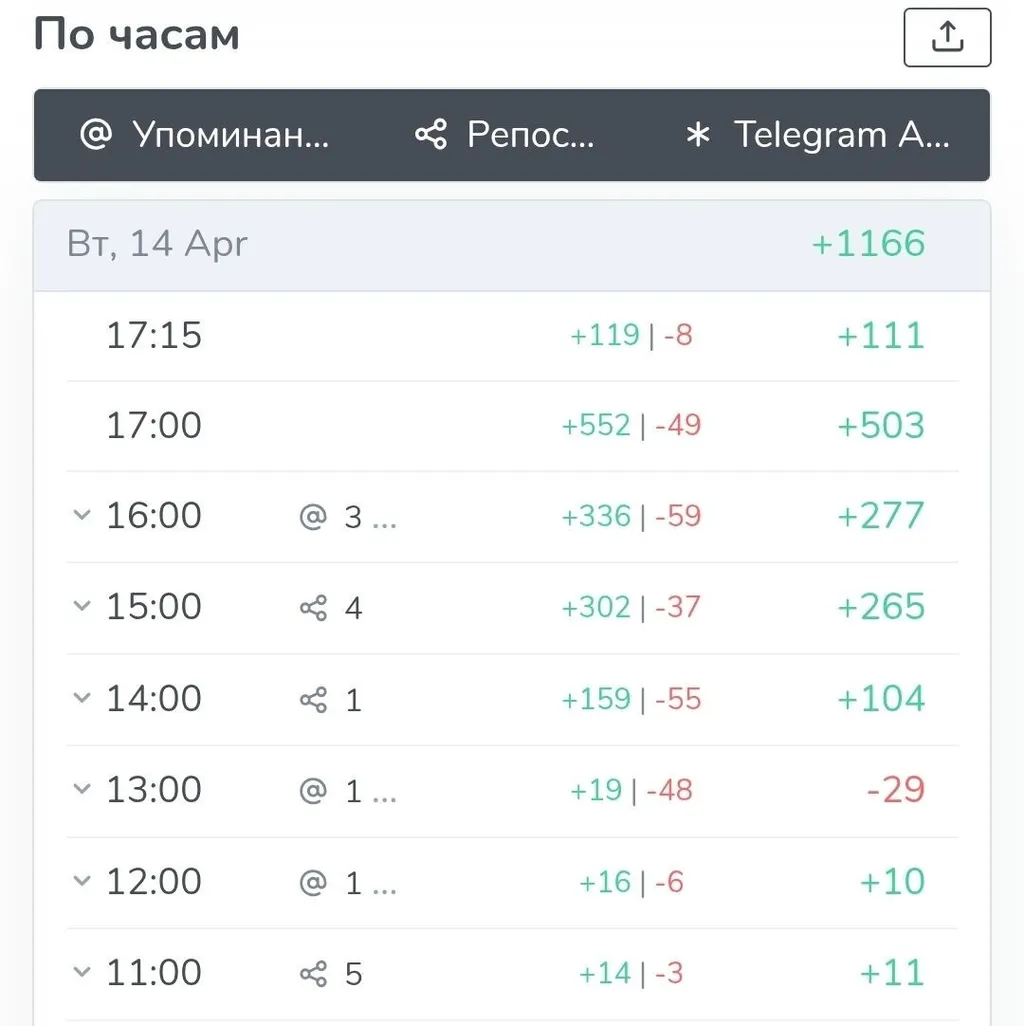
Task: Expand the 16:00 row details
Action: tap(81, 515)
